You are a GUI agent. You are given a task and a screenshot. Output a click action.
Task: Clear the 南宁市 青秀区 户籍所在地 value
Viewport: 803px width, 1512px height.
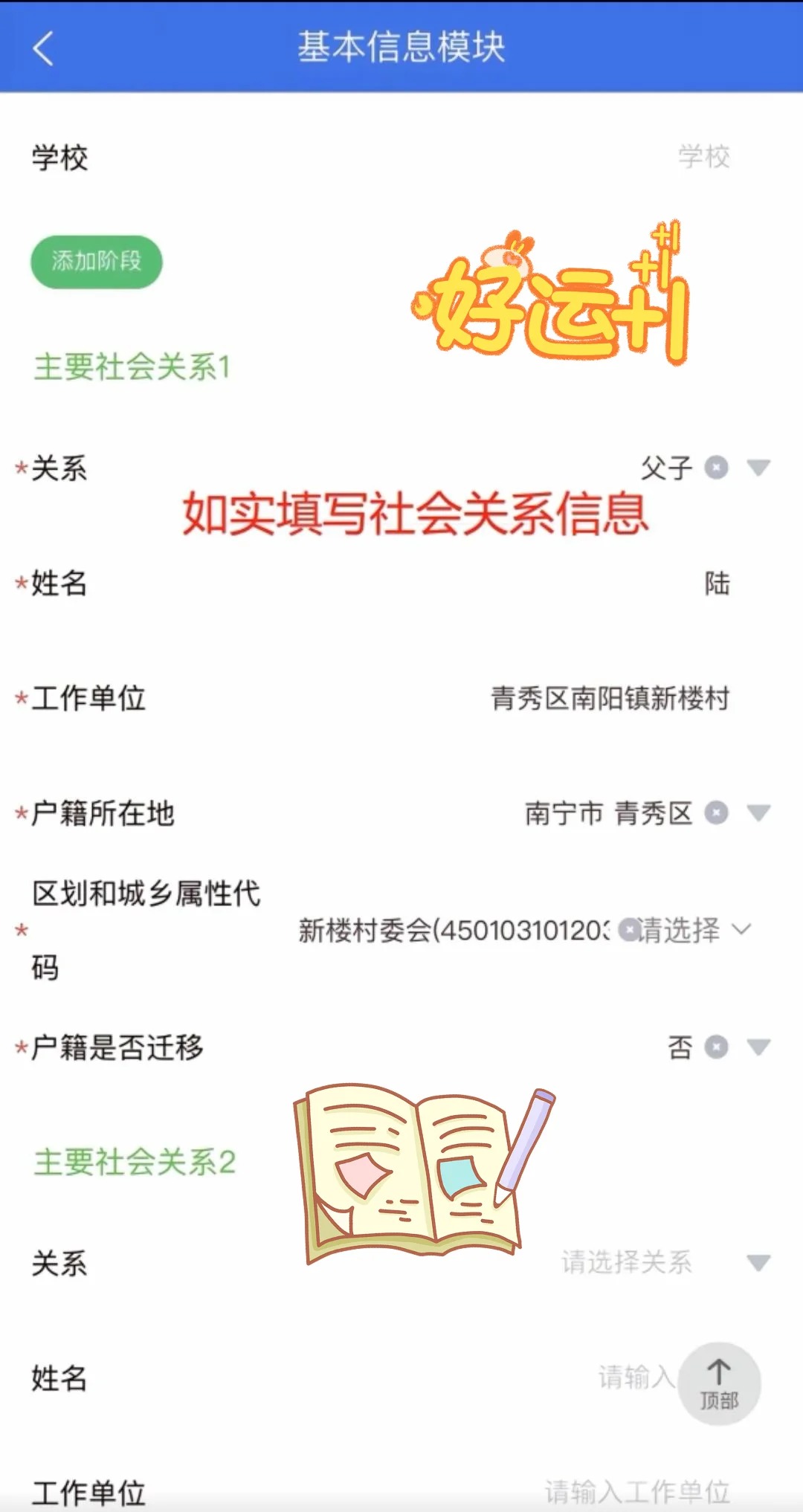[x=716, y=814]
